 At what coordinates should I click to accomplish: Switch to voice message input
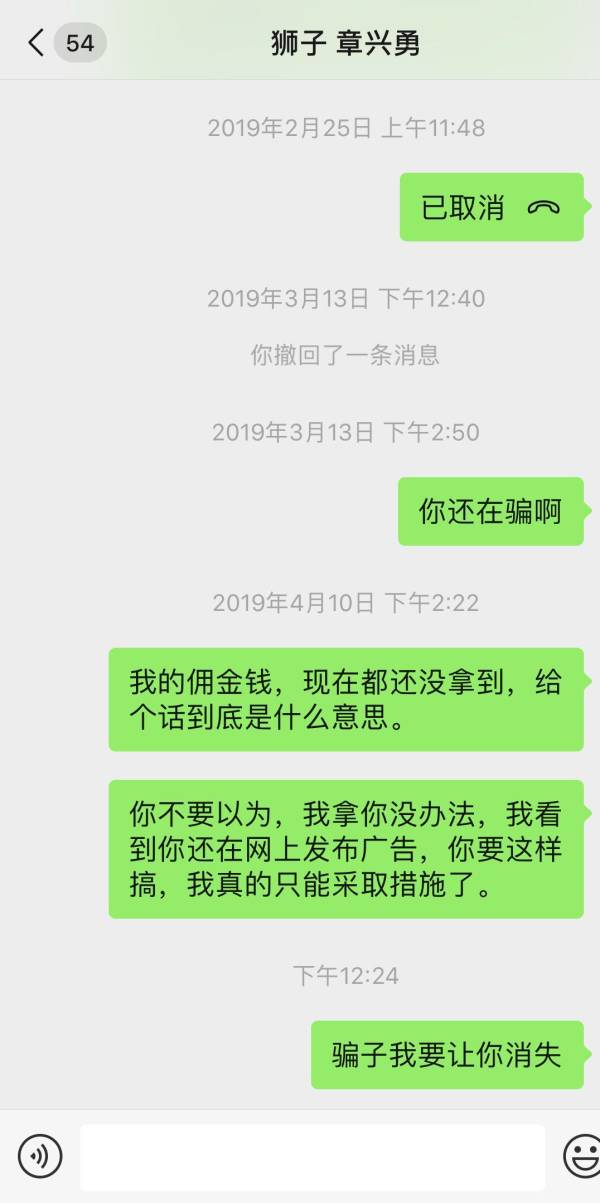coord(40,1156)
